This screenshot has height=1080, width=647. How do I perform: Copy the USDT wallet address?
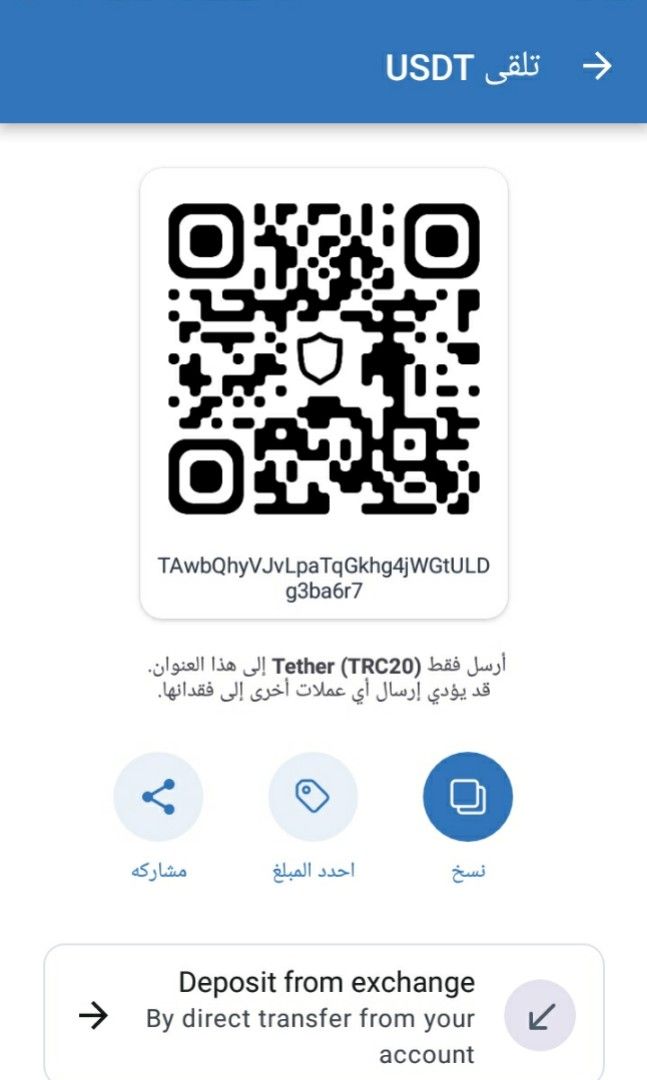467,797
